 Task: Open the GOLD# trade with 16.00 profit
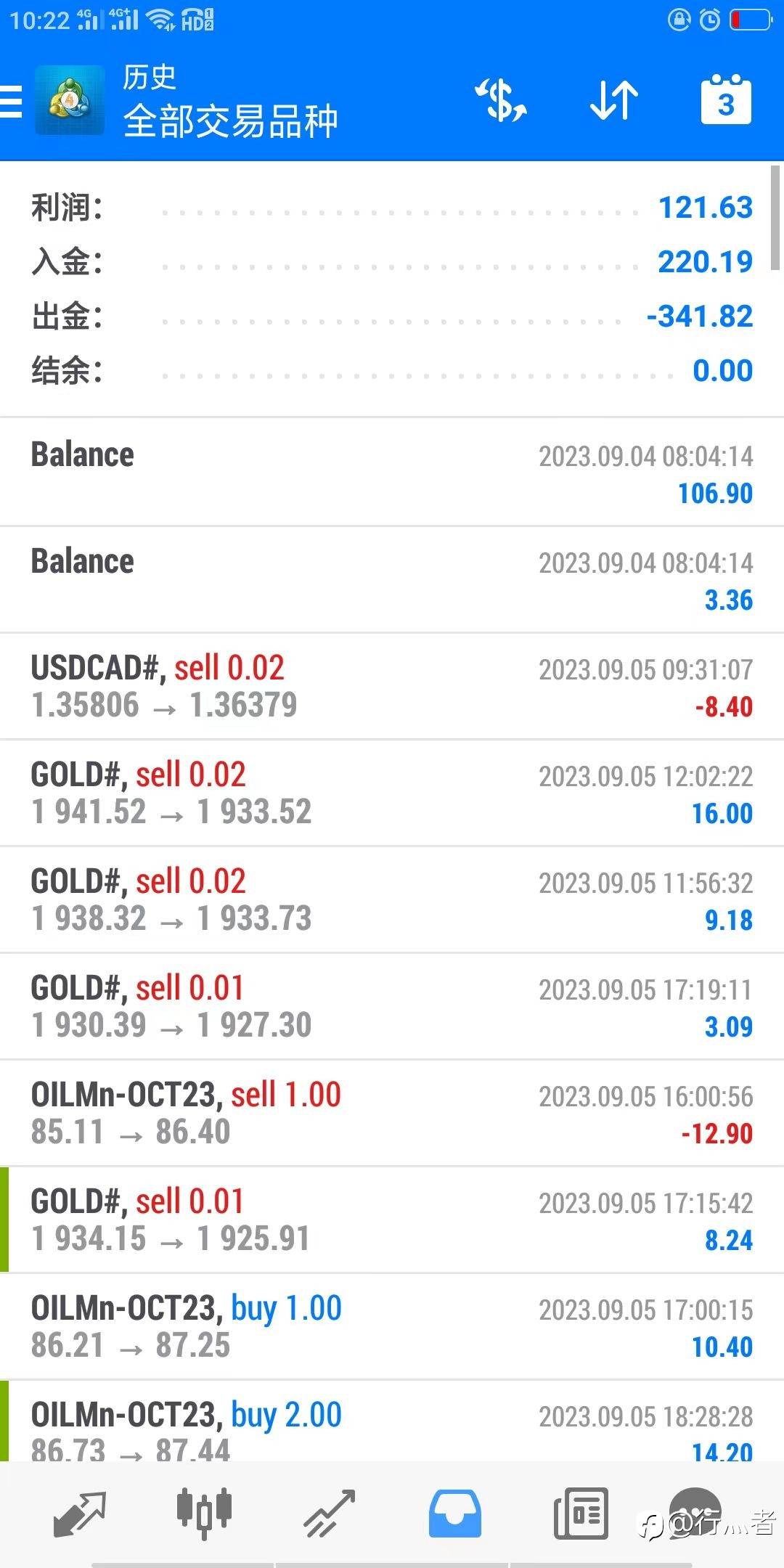[x=392, y=793]
